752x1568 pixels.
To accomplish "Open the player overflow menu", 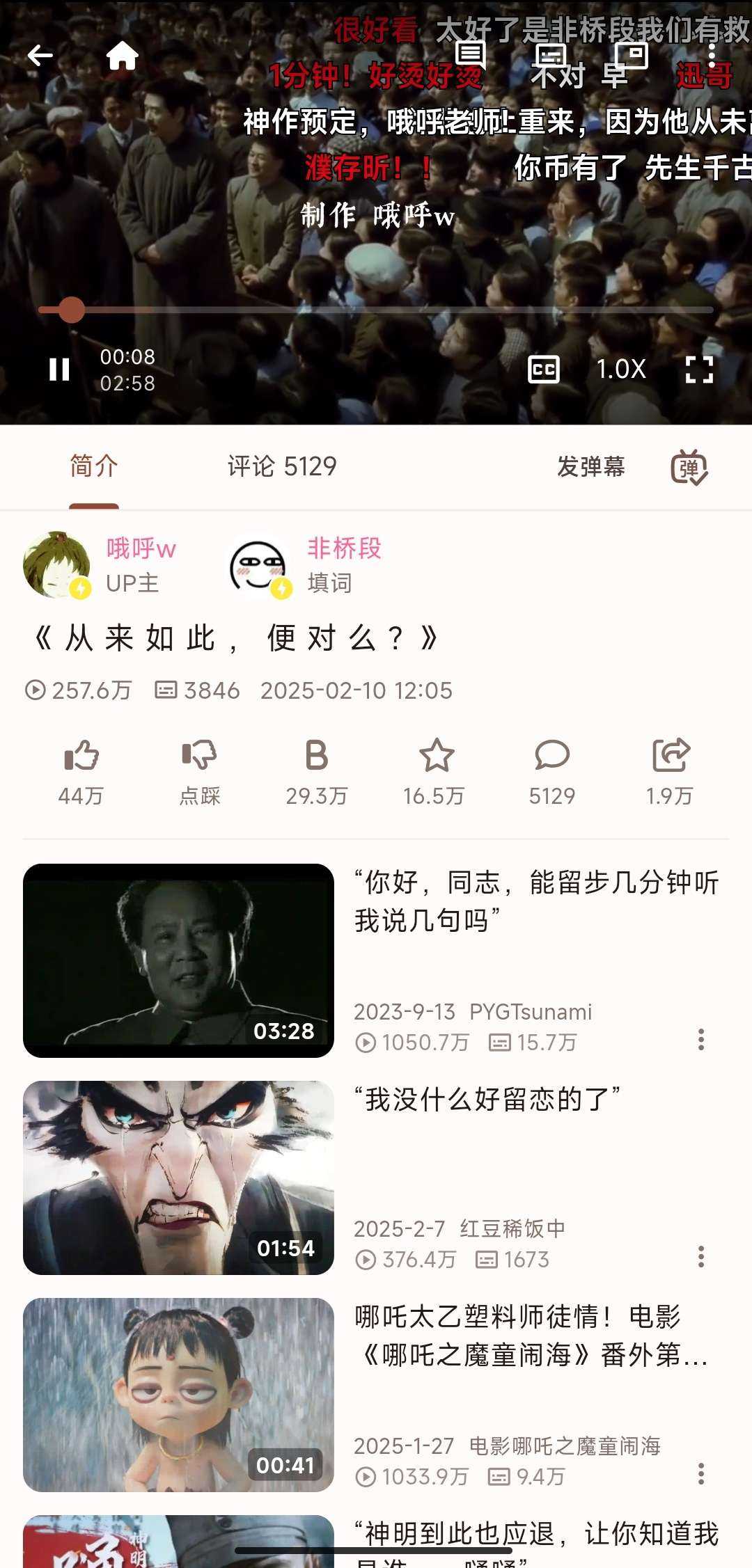I will (711, 56).
